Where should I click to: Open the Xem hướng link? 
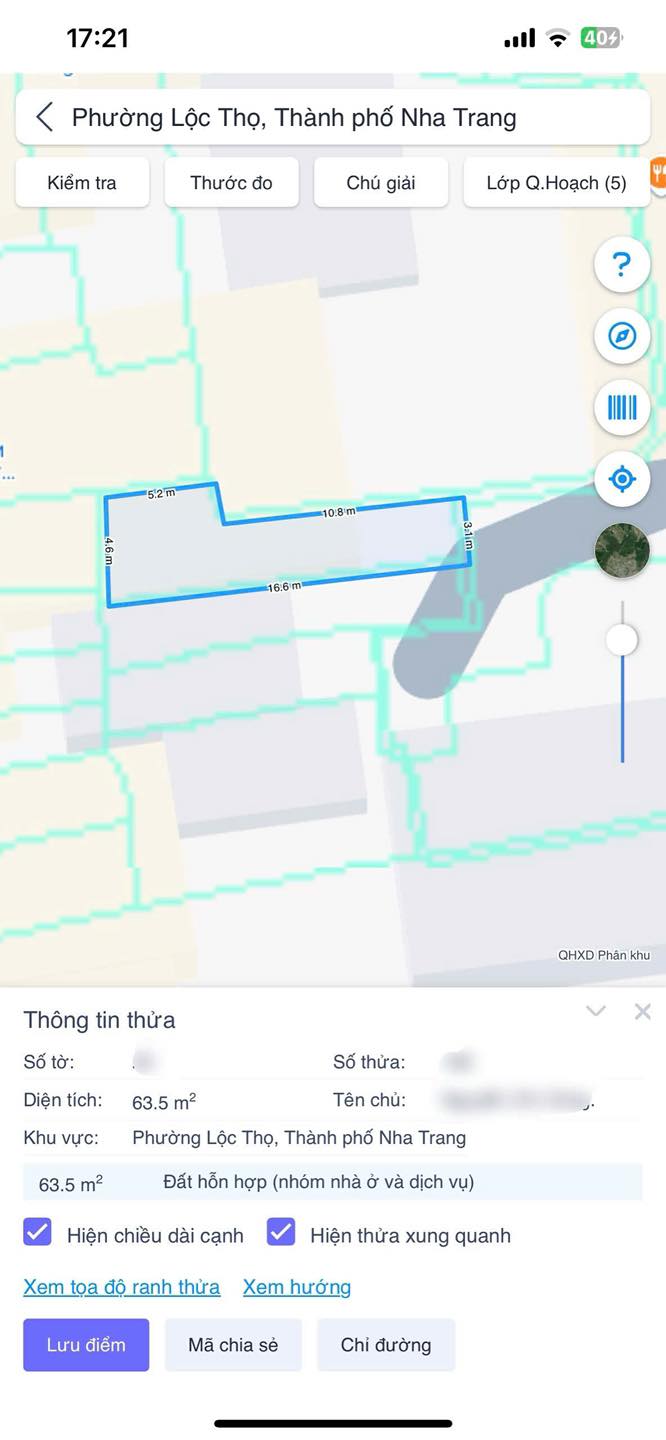(297, 1287)
